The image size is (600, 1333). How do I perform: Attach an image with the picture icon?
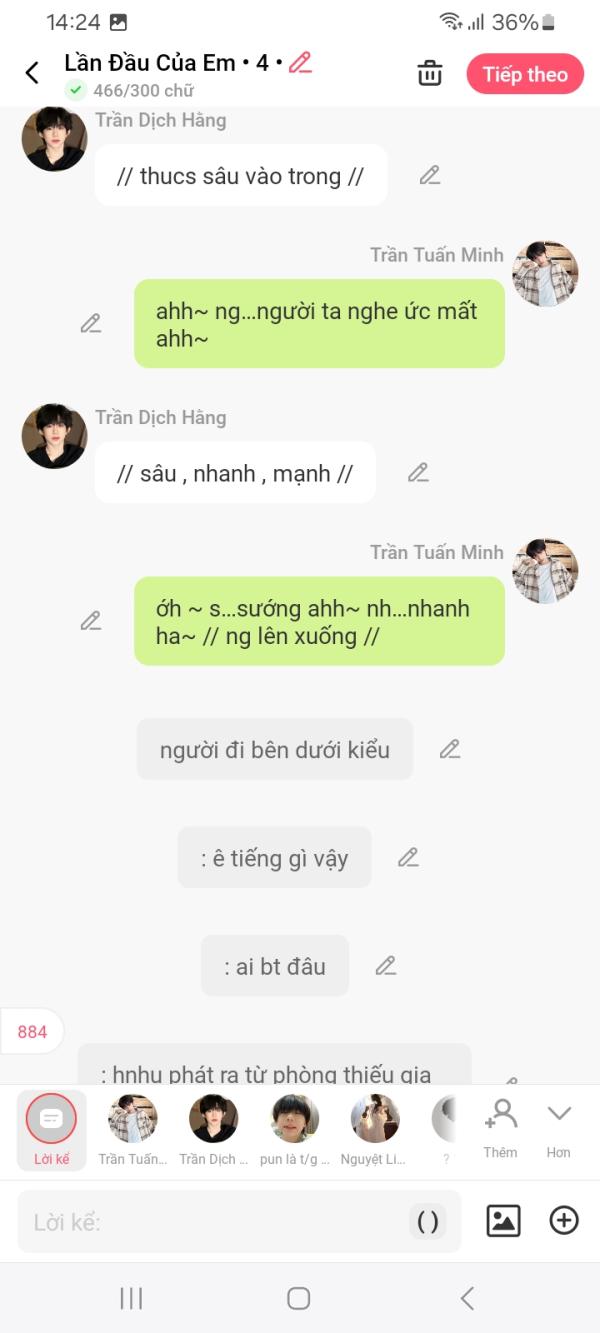point(503,1220)
